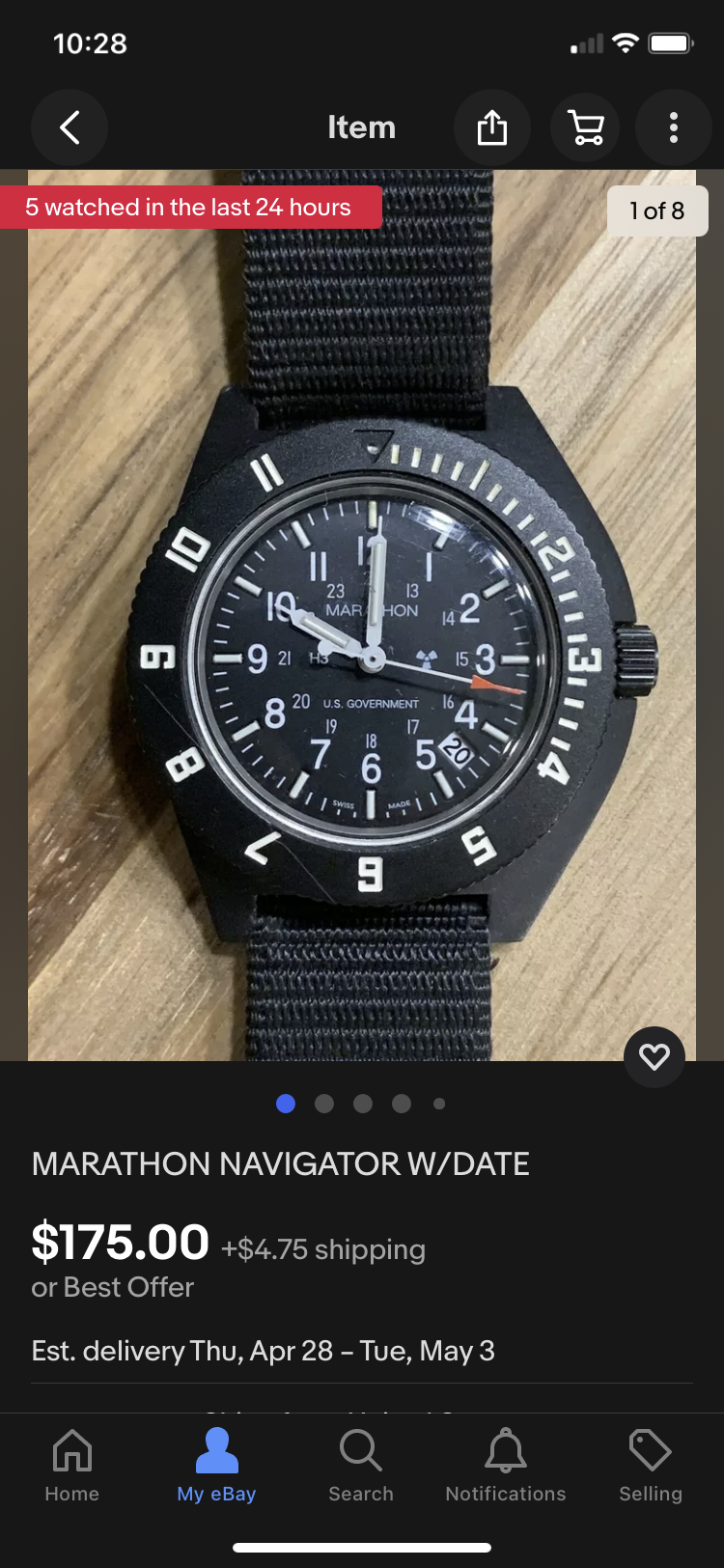Open the watch photo full screen
Viewport: 724px width, 1568px height.
coord(362,618)
